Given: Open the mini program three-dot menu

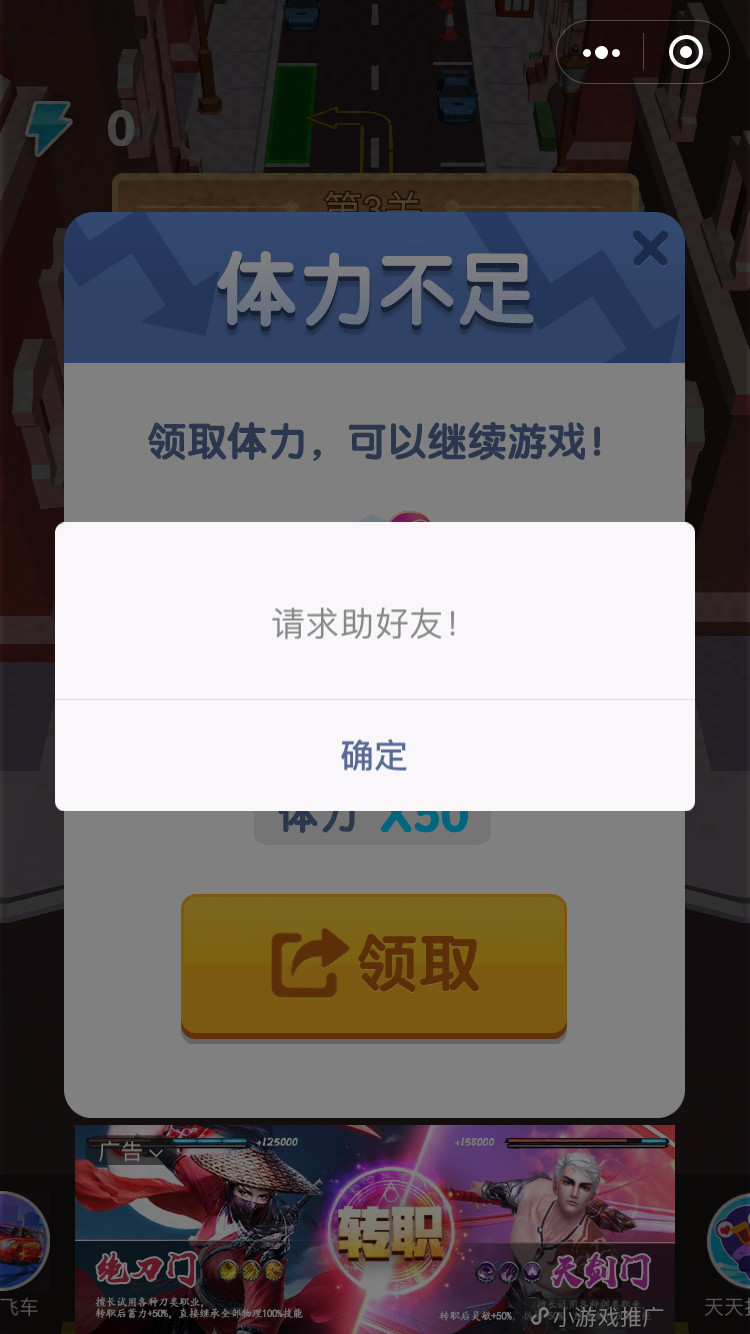Looking at the screenshot, I should [x=601, y=52].
